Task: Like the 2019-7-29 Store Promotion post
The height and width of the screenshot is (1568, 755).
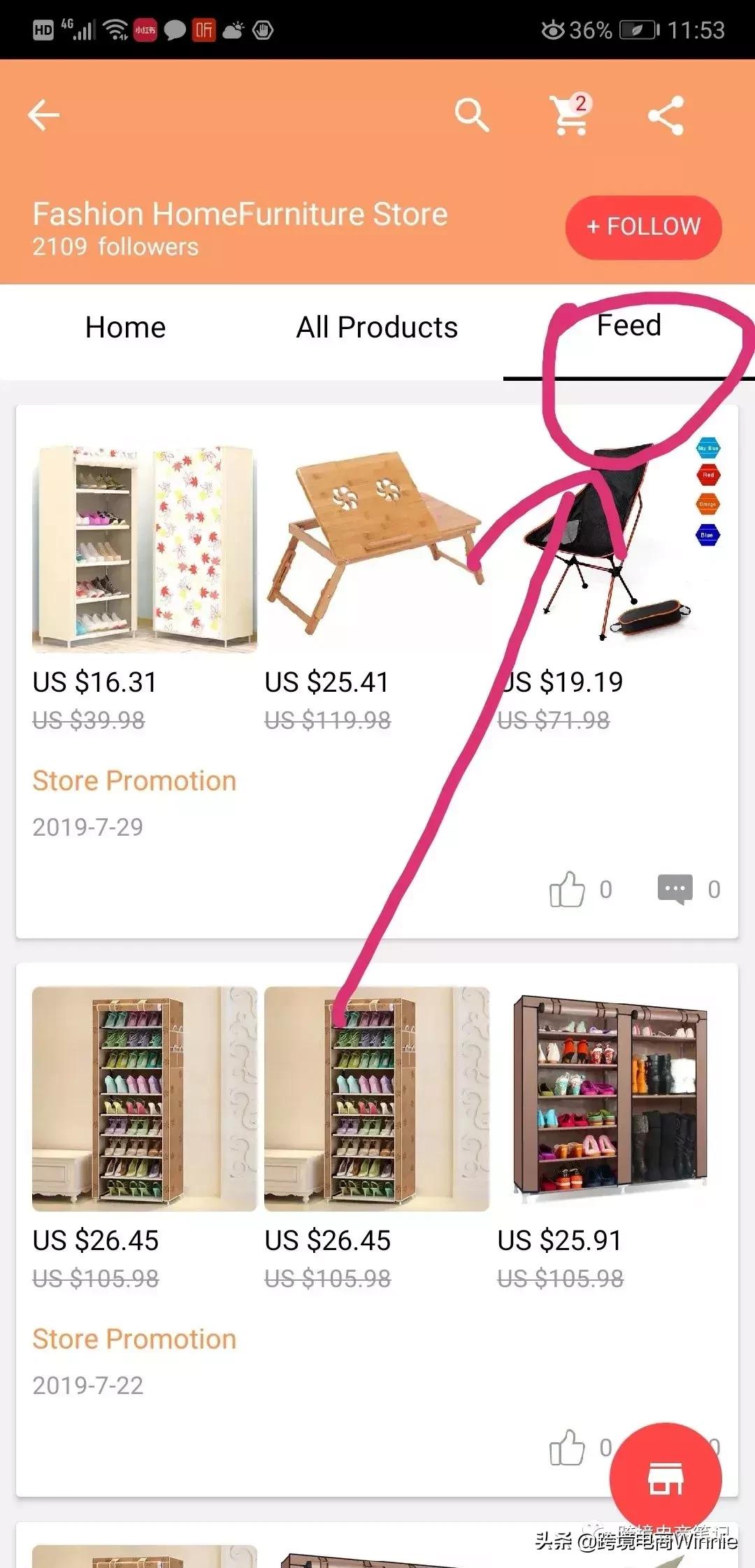Action: 567,890
